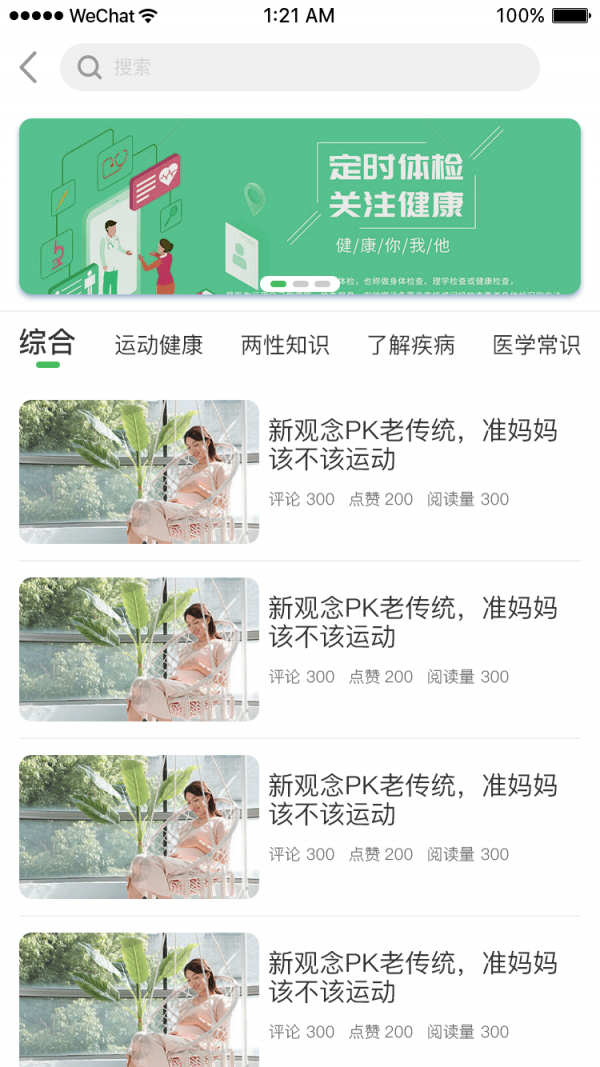Open the 定时体检 关注健康 banner
This screenshot has height=1067, width=600.
tap(300, 206)
